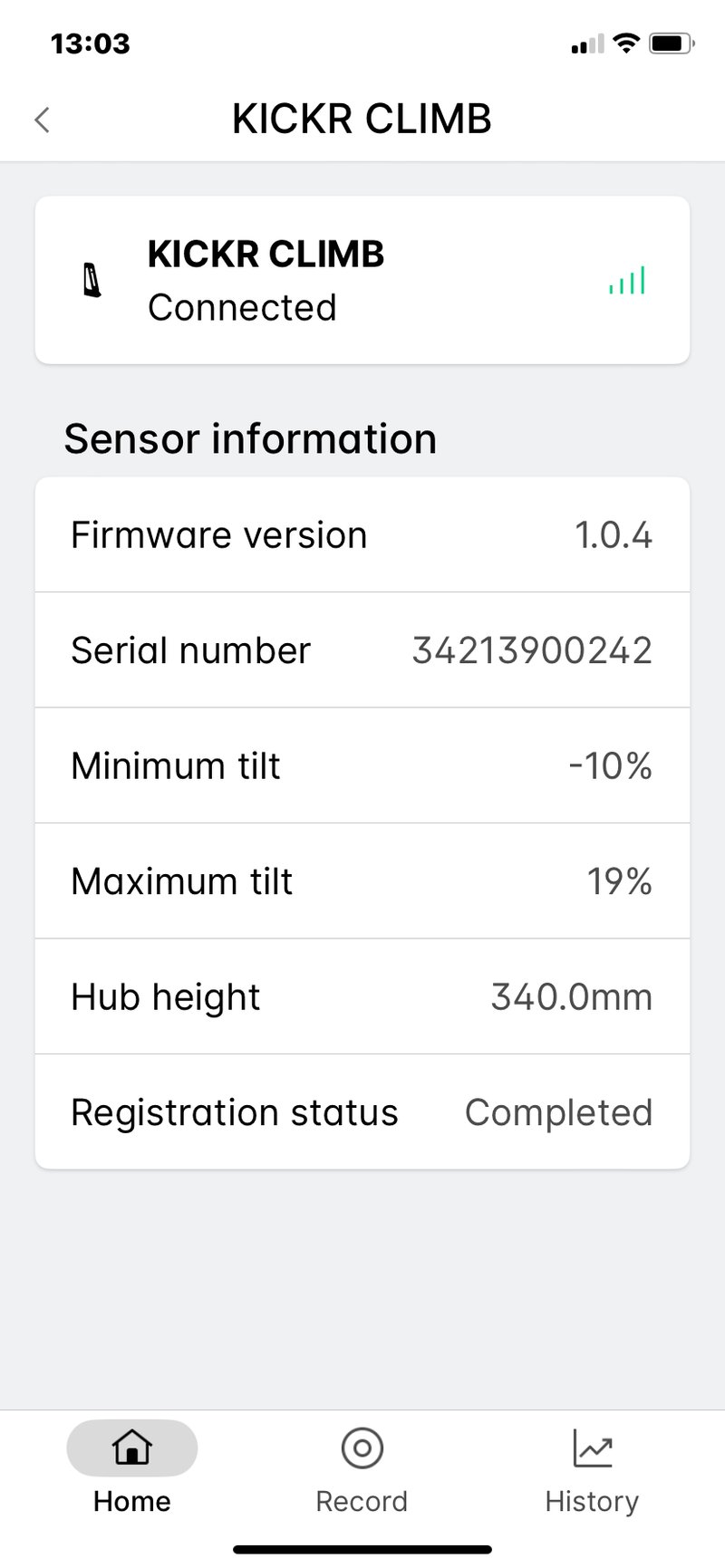Open the Serial number entry
Viewport: 725px width, 1568px height.
[x=362, y=649]
